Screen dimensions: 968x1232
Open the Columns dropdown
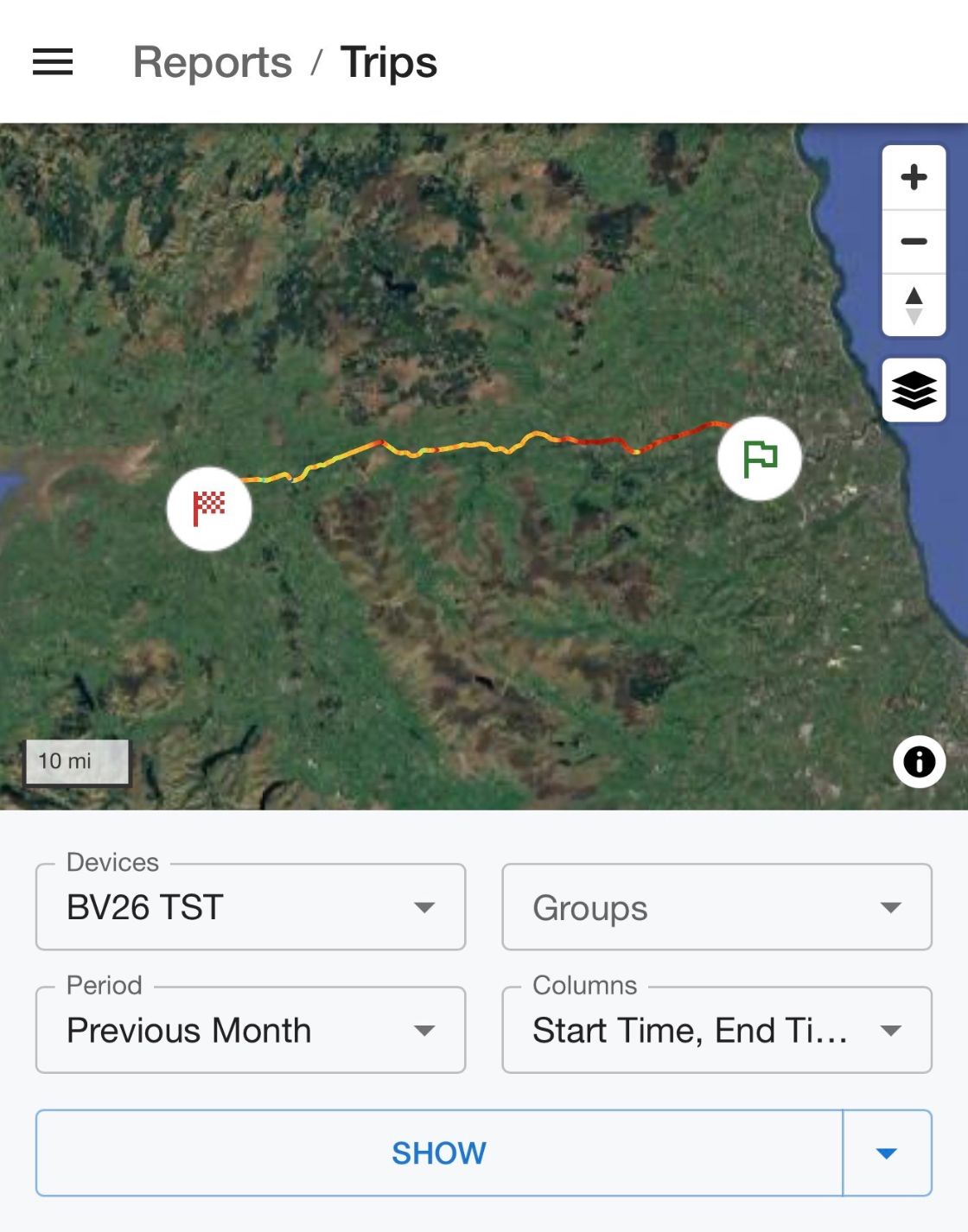[x=716, y=1030]
